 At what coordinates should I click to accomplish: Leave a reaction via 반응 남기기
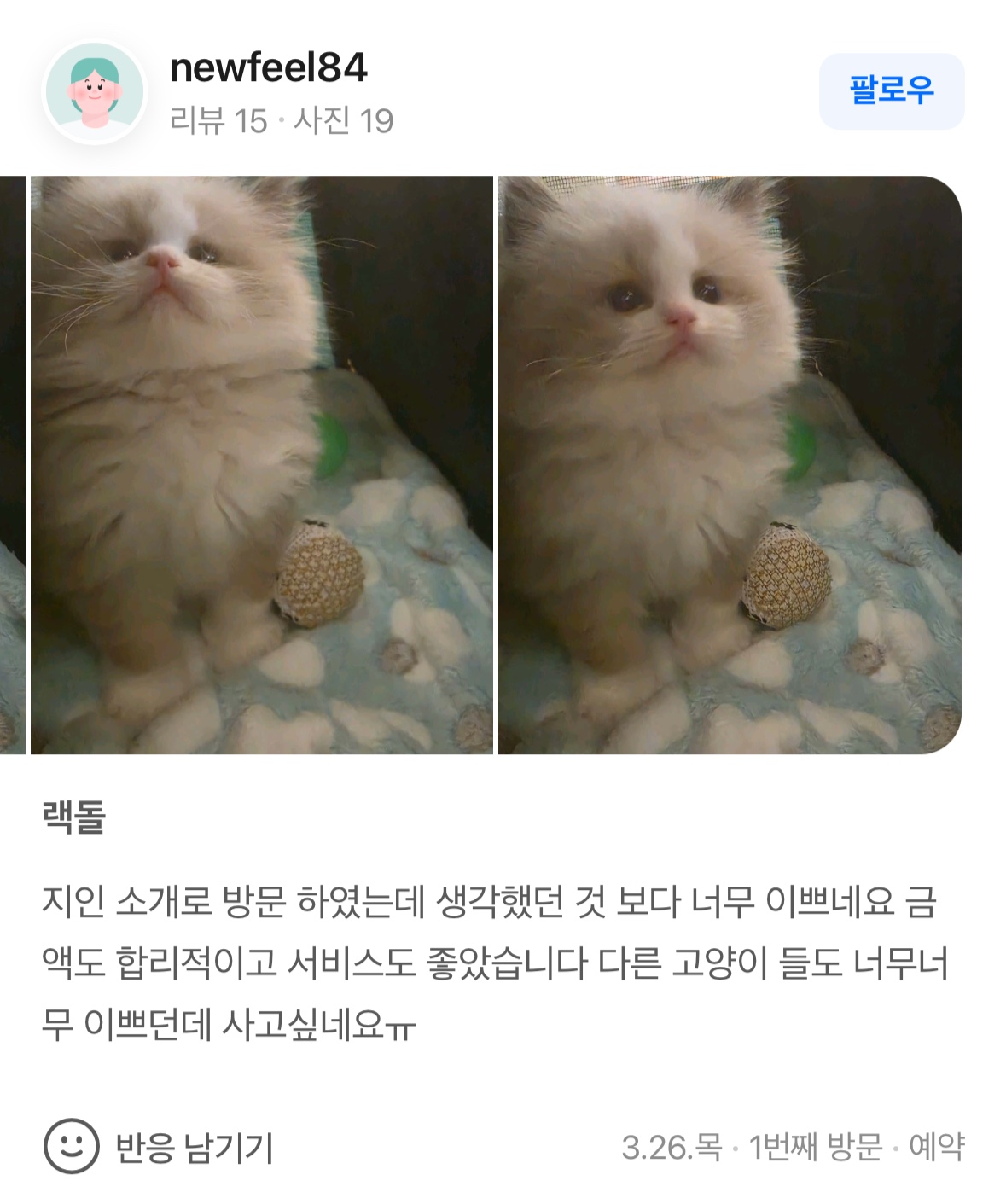159,1147
